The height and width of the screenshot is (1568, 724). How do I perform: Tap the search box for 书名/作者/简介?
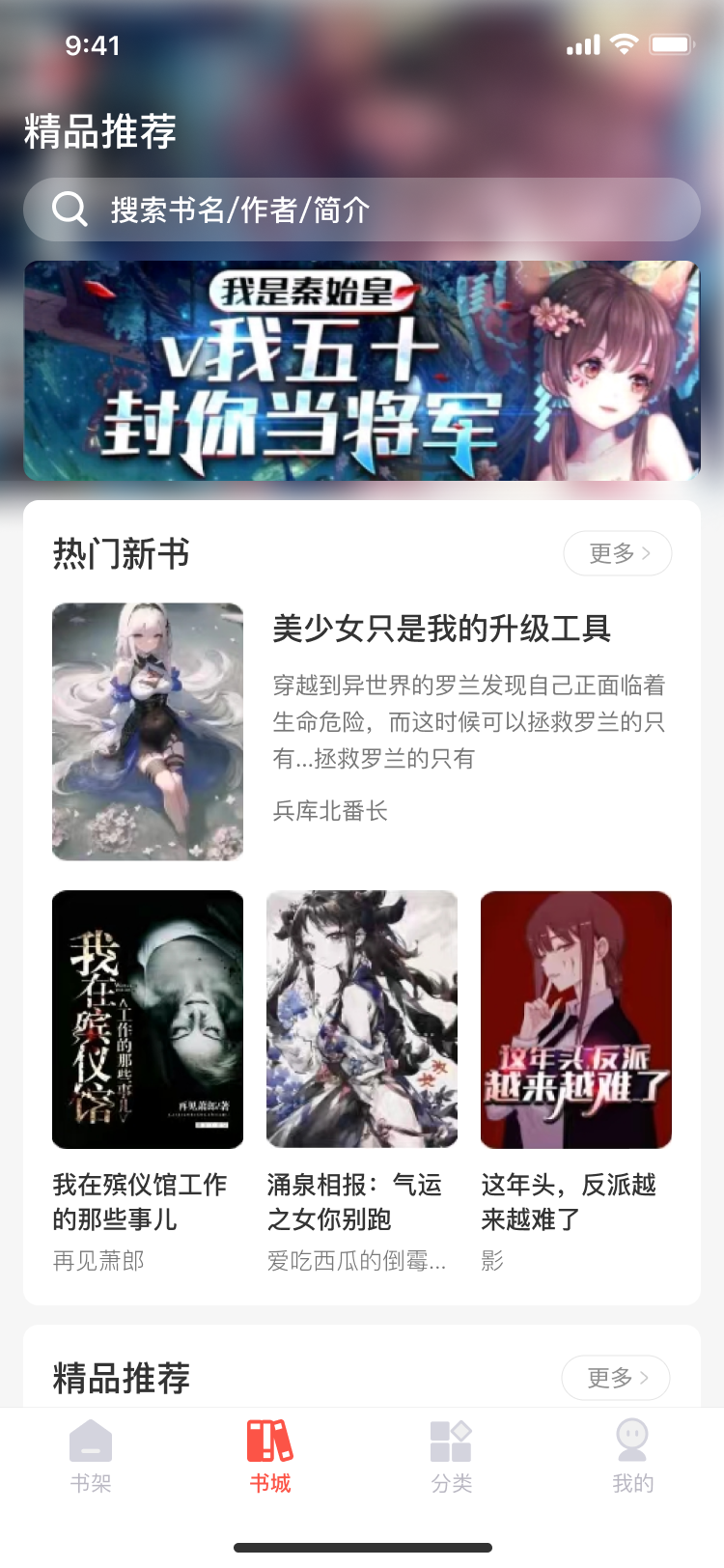(362, 210)
